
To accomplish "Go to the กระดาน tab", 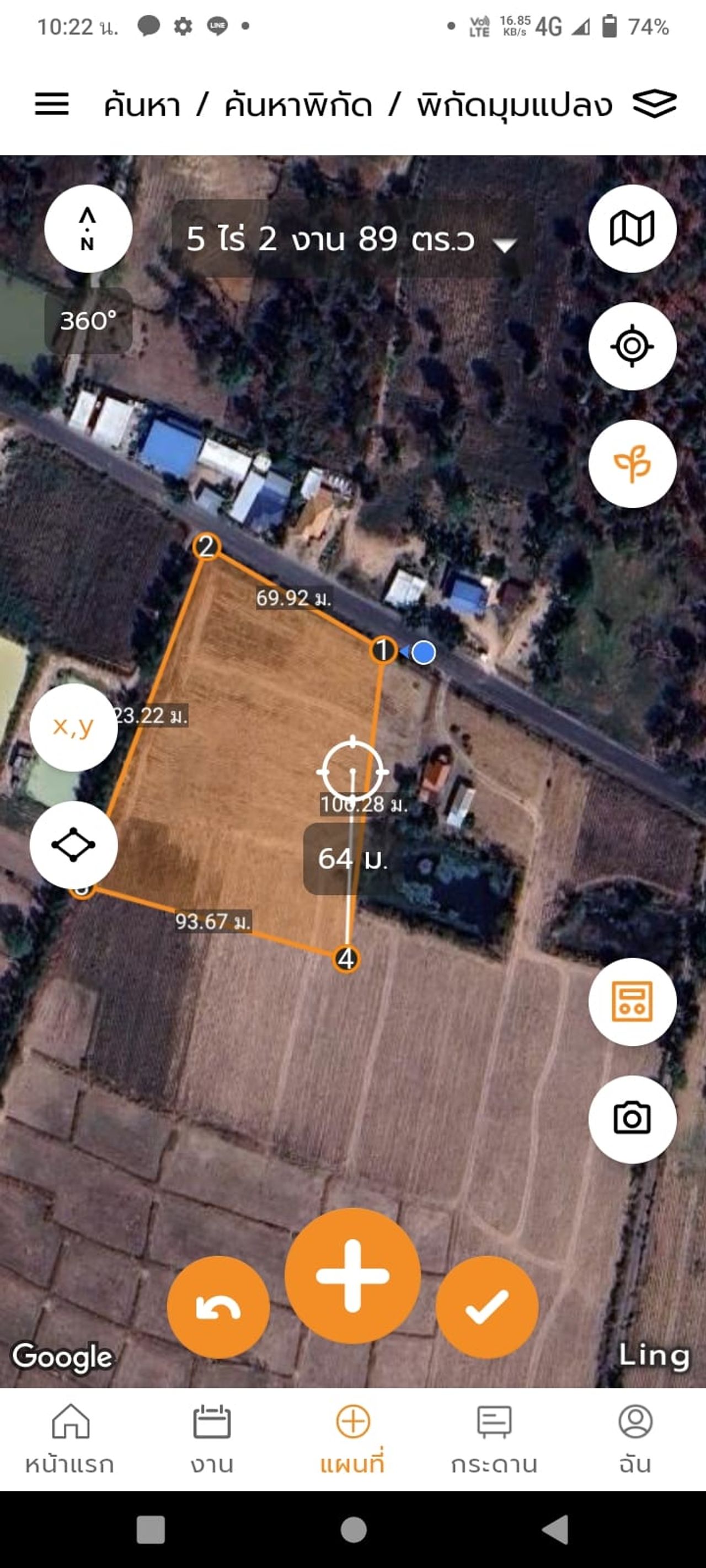I will point(494,1440).
